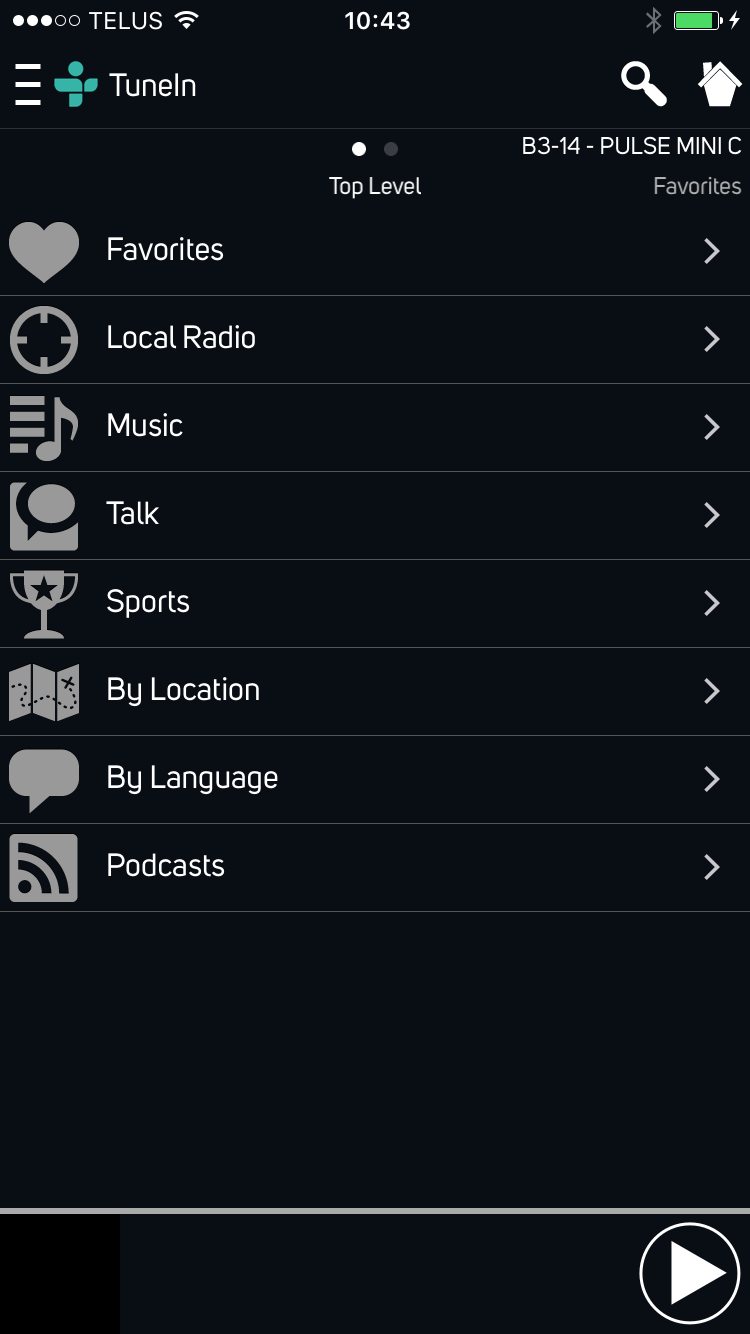The height and width of the screenshot is (1334, 750).
Task: Open the now-playing album art thumbnail
Action: click(x=60, y=1274)
